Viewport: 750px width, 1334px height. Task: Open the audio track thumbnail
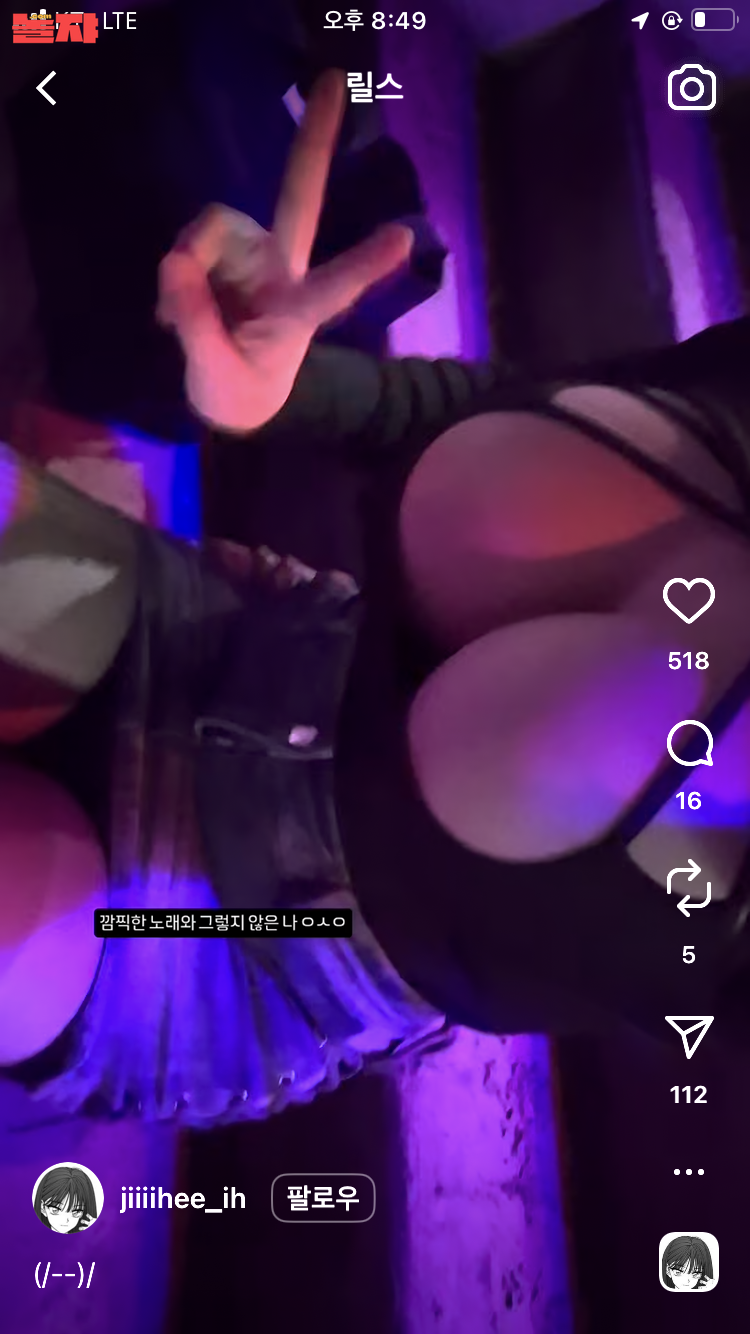coord(688,1262)
